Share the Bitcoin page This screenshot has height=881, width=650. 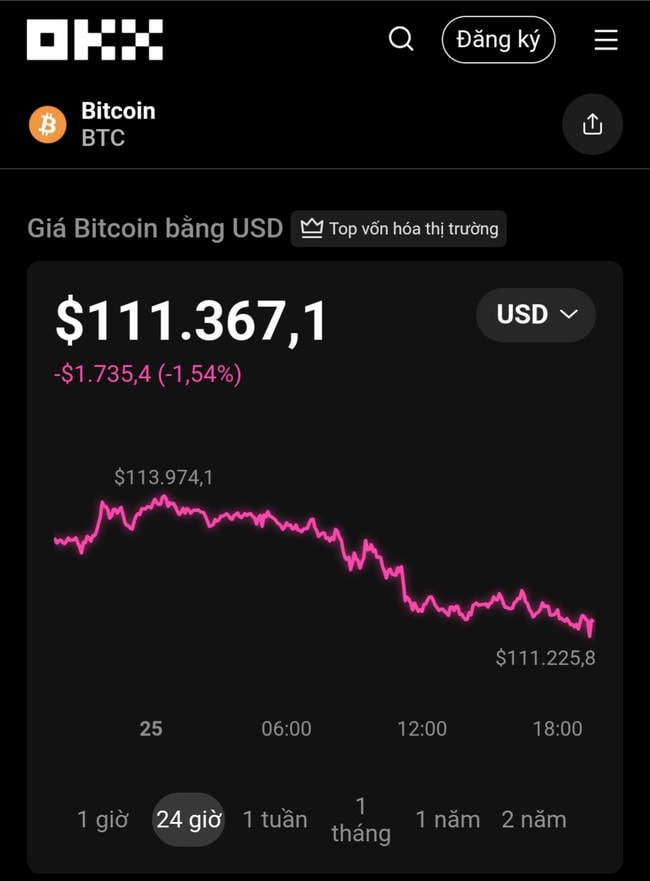592,124
